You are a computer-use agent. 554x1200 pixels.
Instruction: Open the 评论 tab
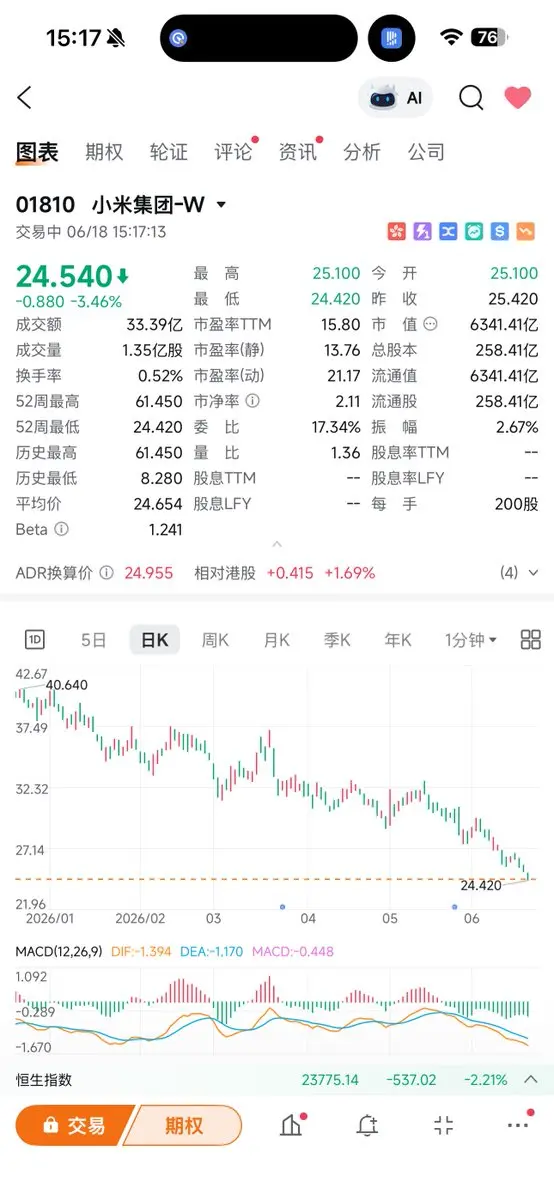tap(234, 152)
